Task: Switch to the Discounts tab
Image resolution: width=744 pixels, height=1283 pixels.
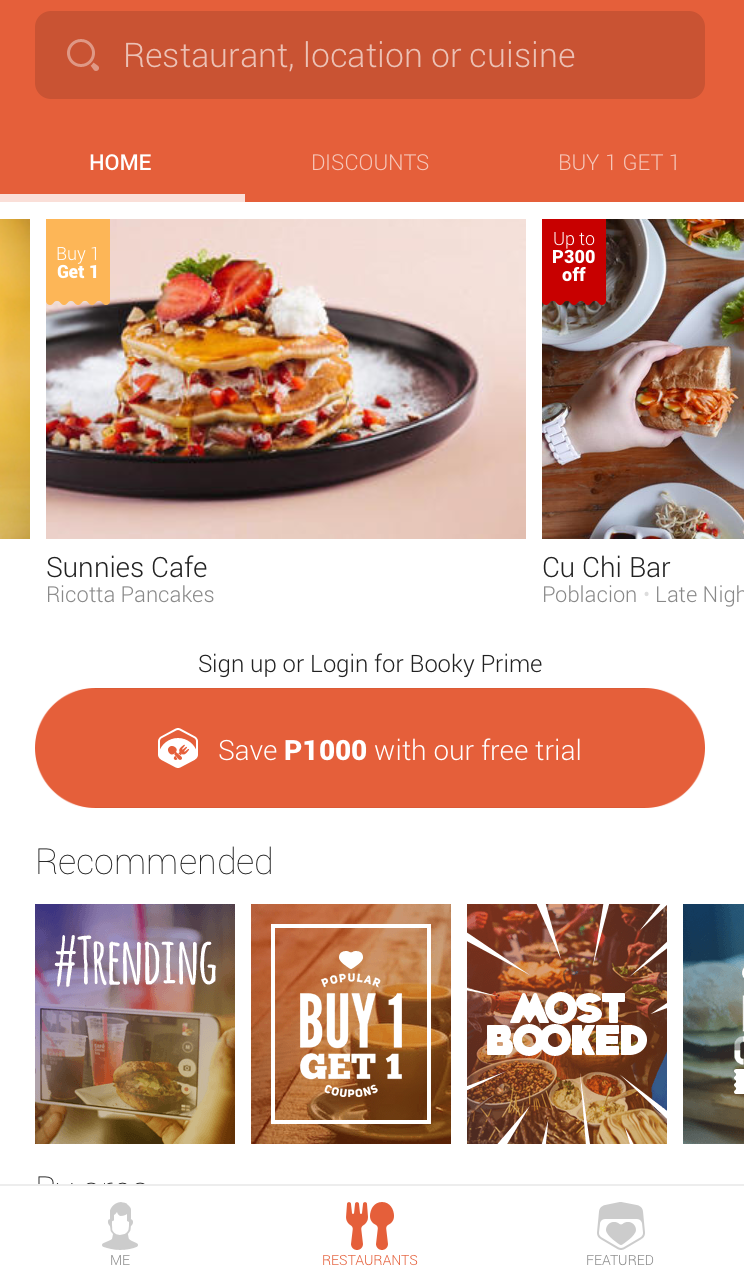Action: coord(370,162)
